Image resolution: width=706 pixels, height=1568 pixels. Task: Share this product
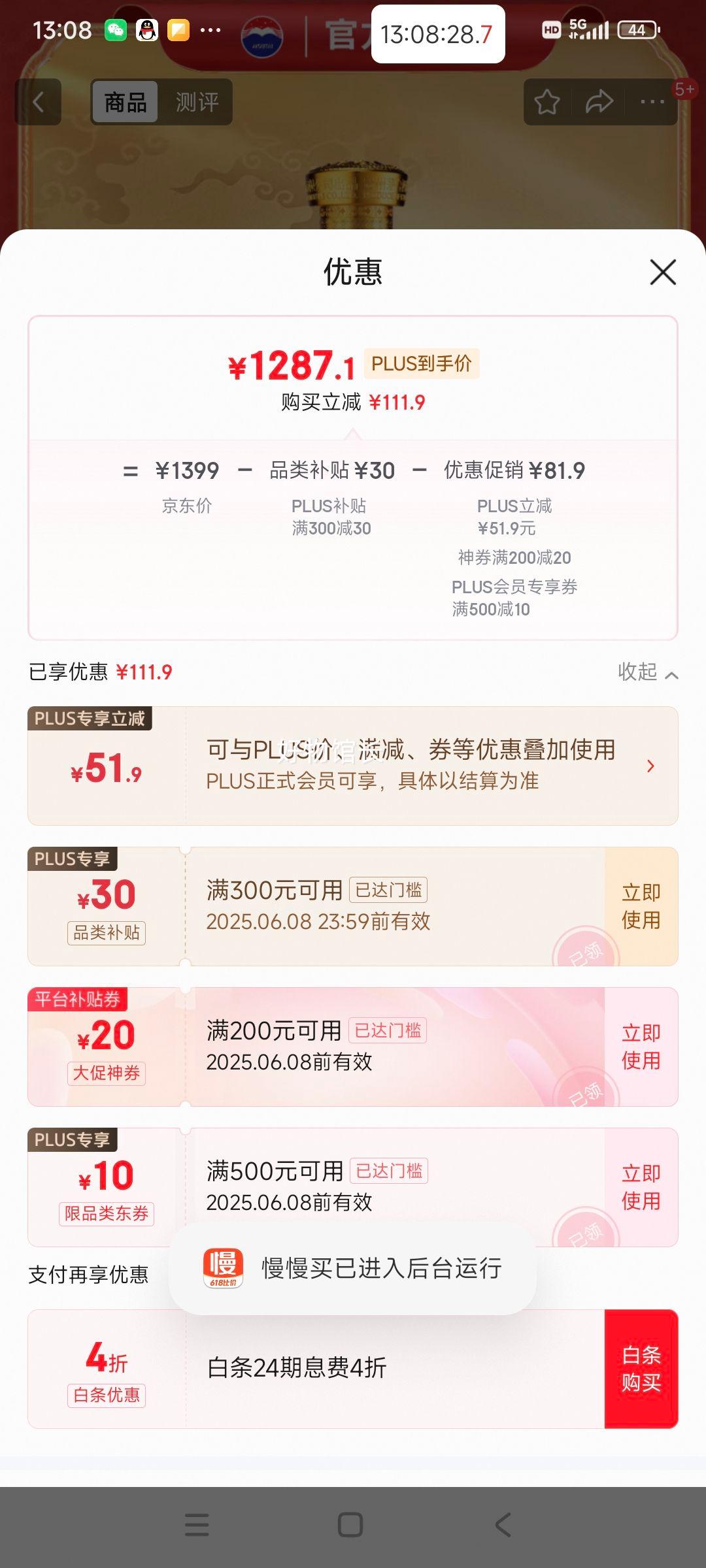(599, 102)
